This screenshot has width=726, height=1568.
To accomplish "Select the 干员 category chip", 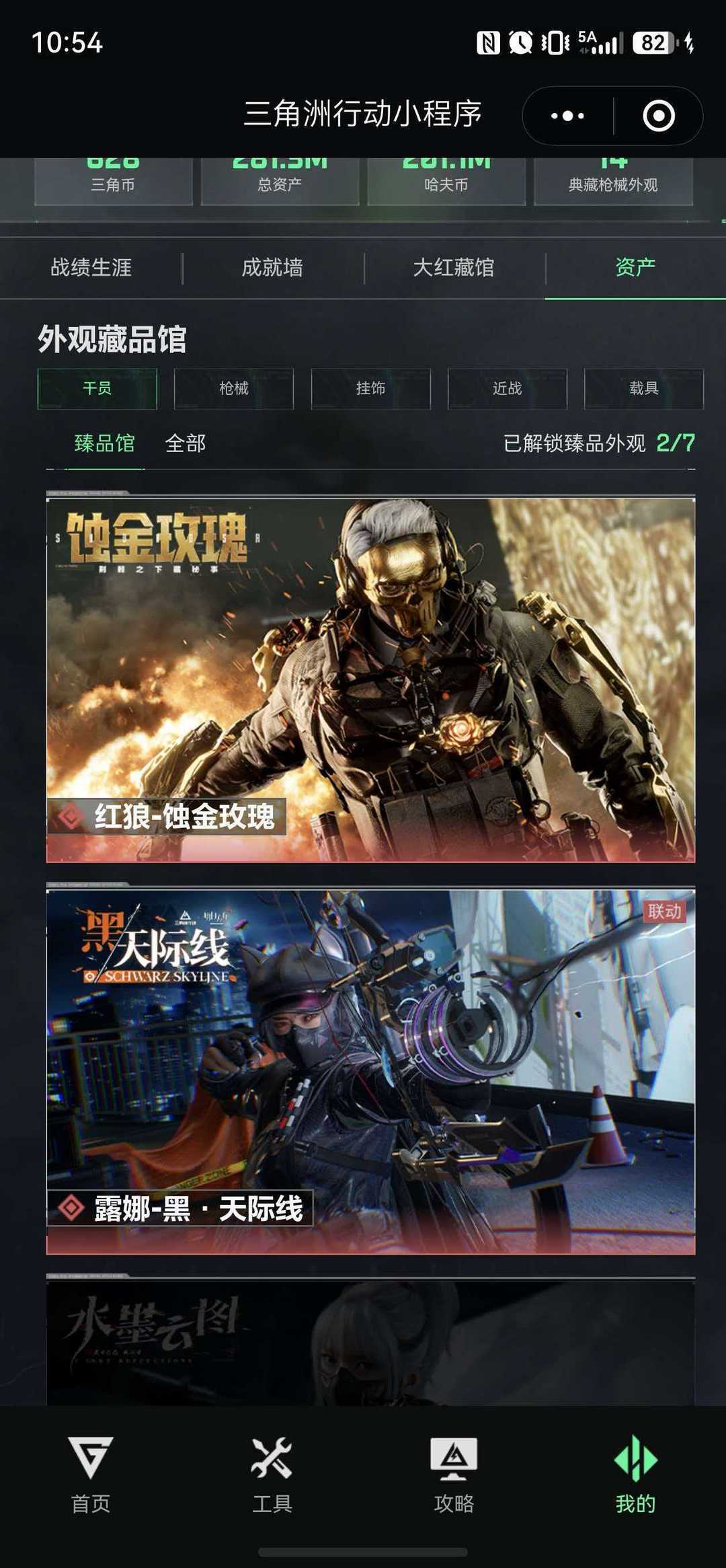I will pyautogui.click(x=97, y=388).
